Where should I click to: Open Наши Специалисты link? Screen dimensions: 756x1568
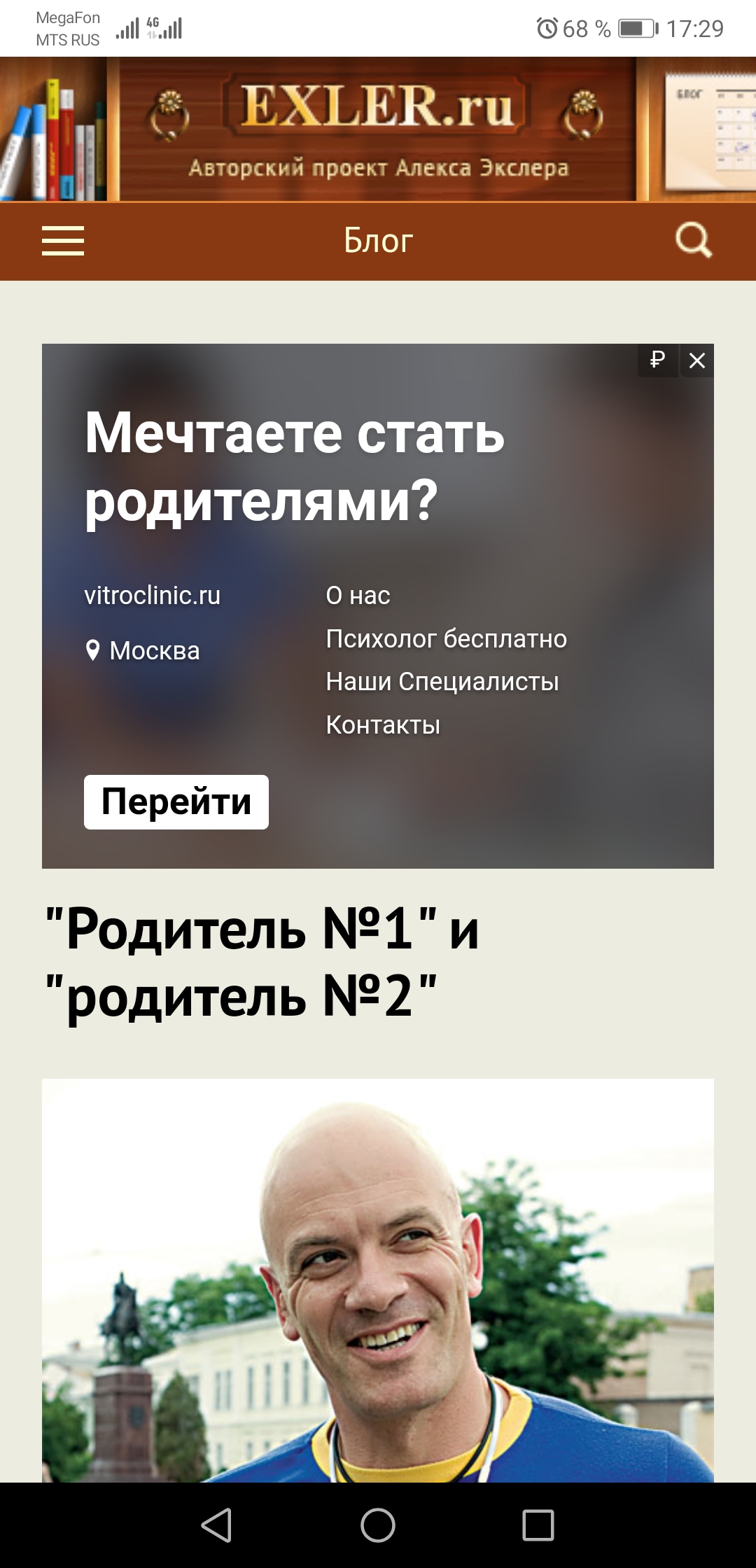pos(442,682)
